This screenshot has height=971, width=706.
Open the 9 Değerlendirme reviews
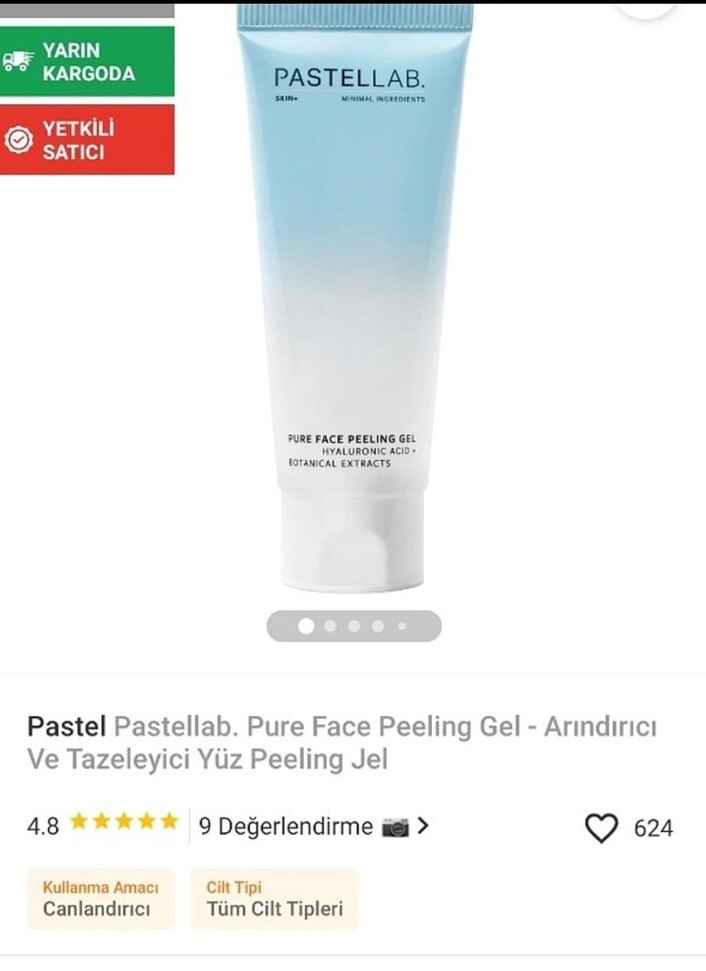tap(286, 827)
